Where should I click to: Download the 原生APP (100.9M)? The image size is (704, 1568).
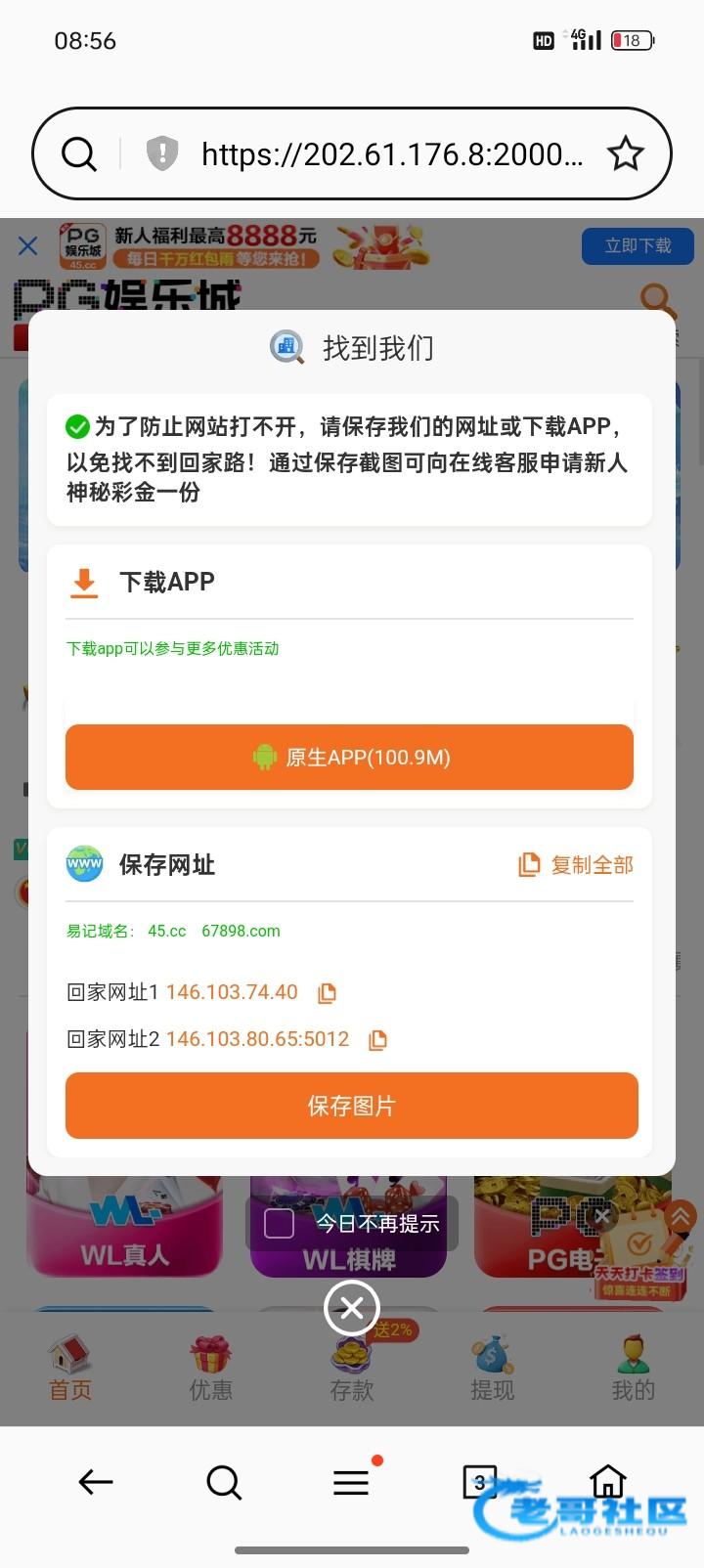point(349,757)
